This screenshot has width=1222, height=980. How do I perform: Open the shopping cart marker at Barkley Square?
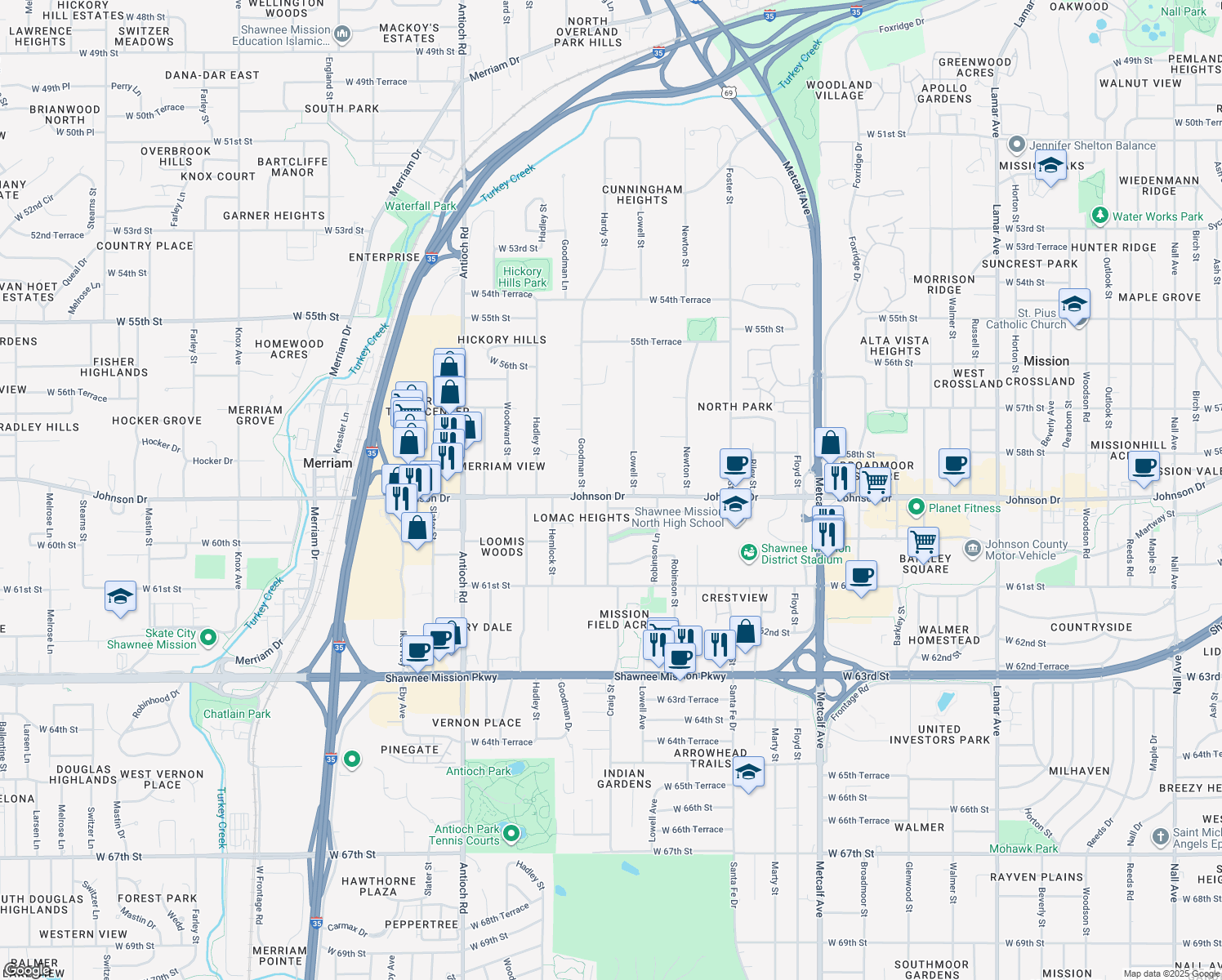pyautogui.click(x=923, y=543)
